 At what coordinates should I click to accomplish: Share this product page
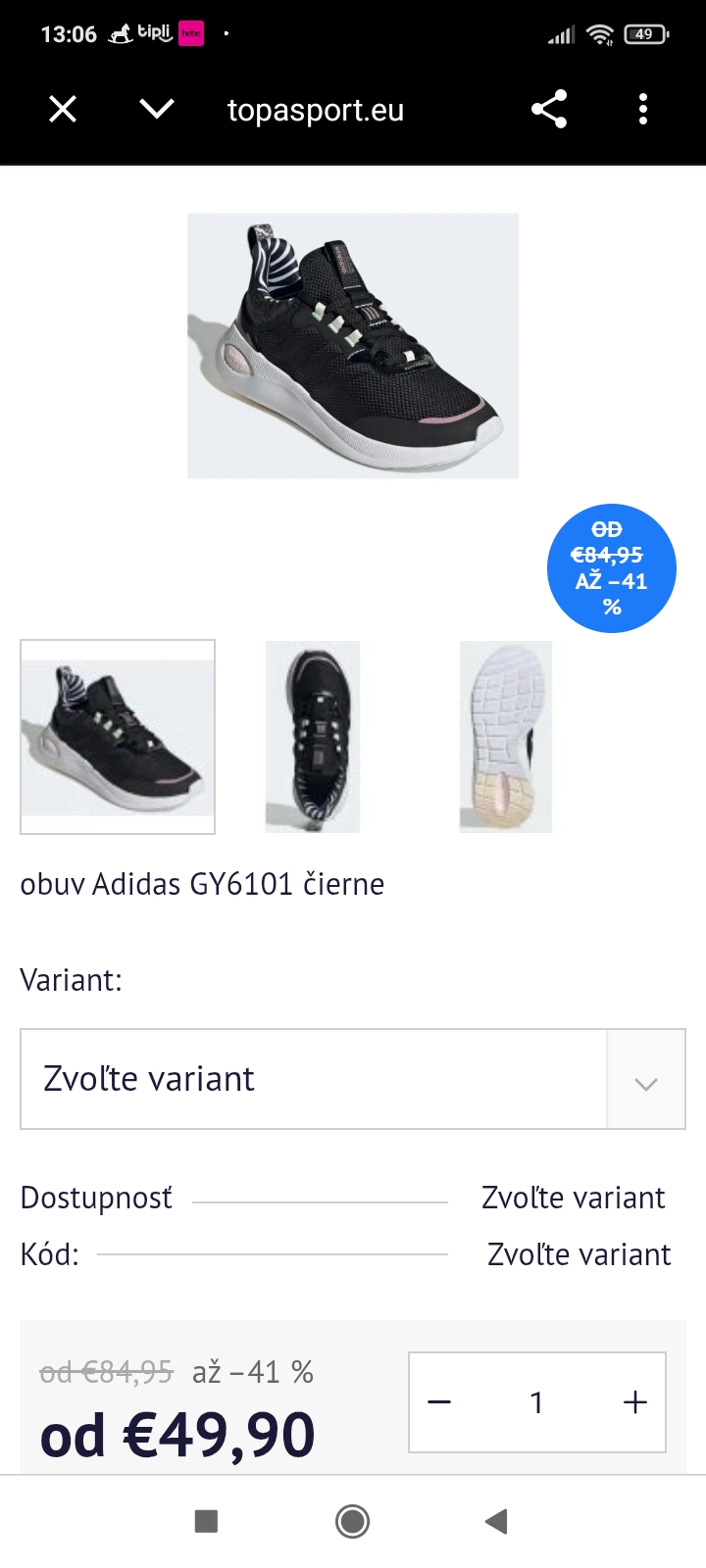pos(549,109)
